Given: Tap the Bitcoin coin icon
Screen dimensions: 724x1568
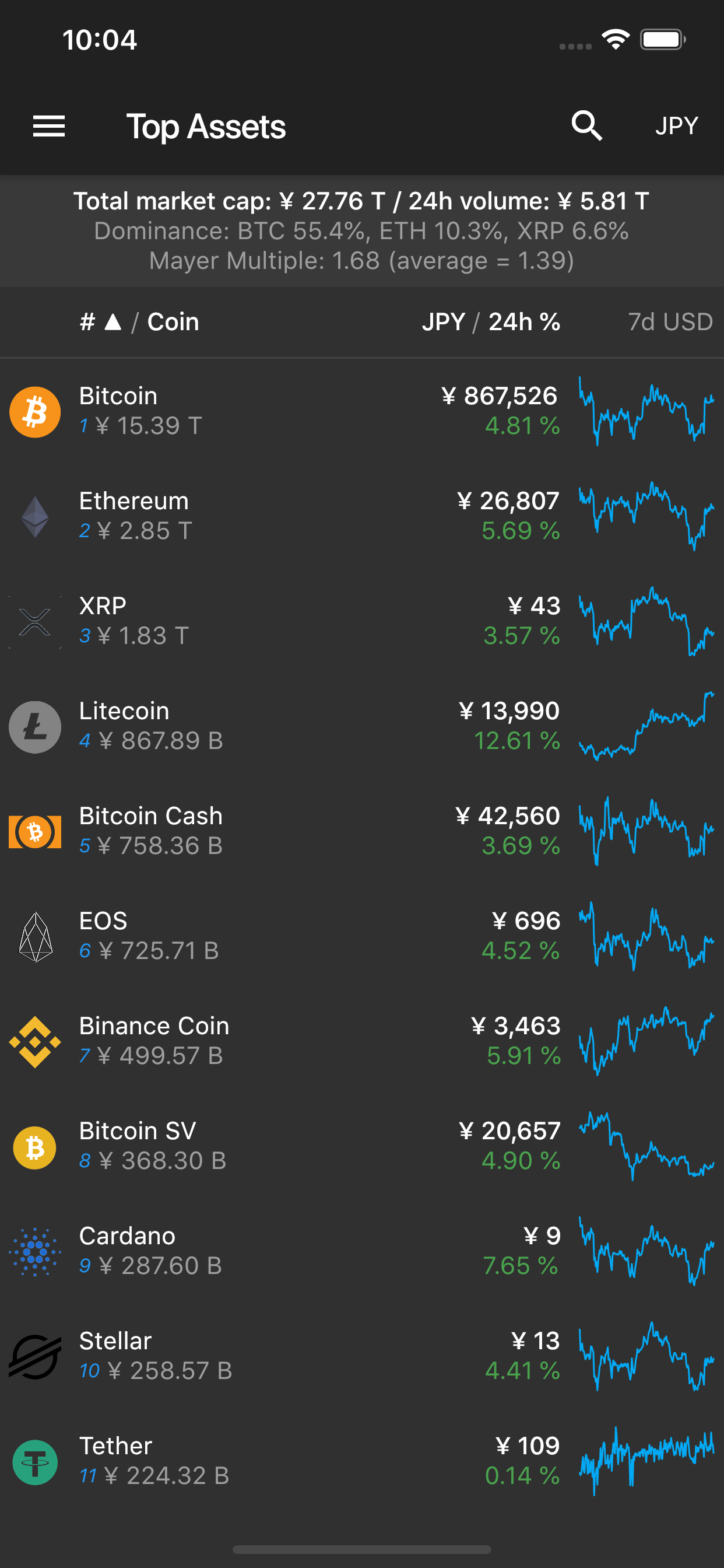Looking at the screenshot, I should [x=34, y=411].
